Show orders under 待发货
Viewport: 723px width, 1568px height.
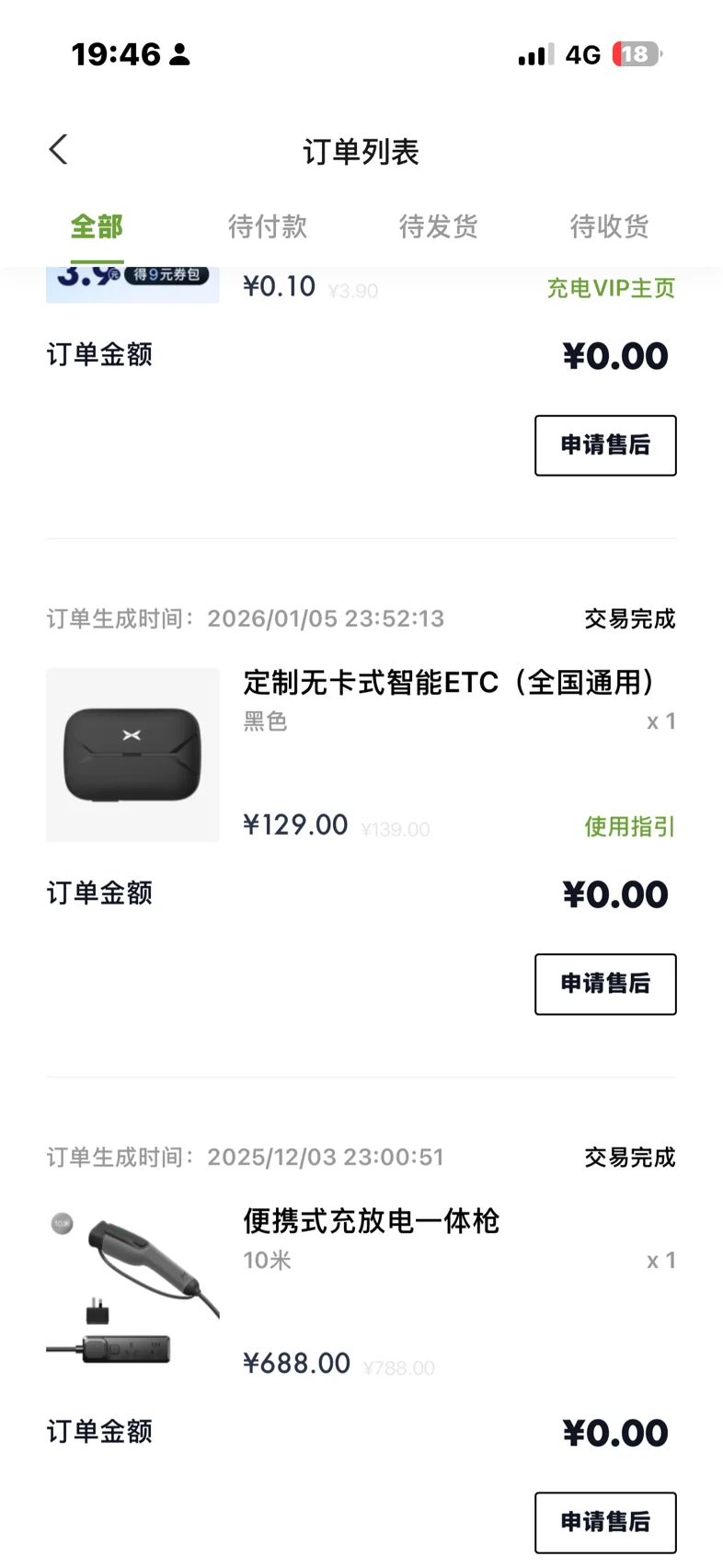pos(439,226)
